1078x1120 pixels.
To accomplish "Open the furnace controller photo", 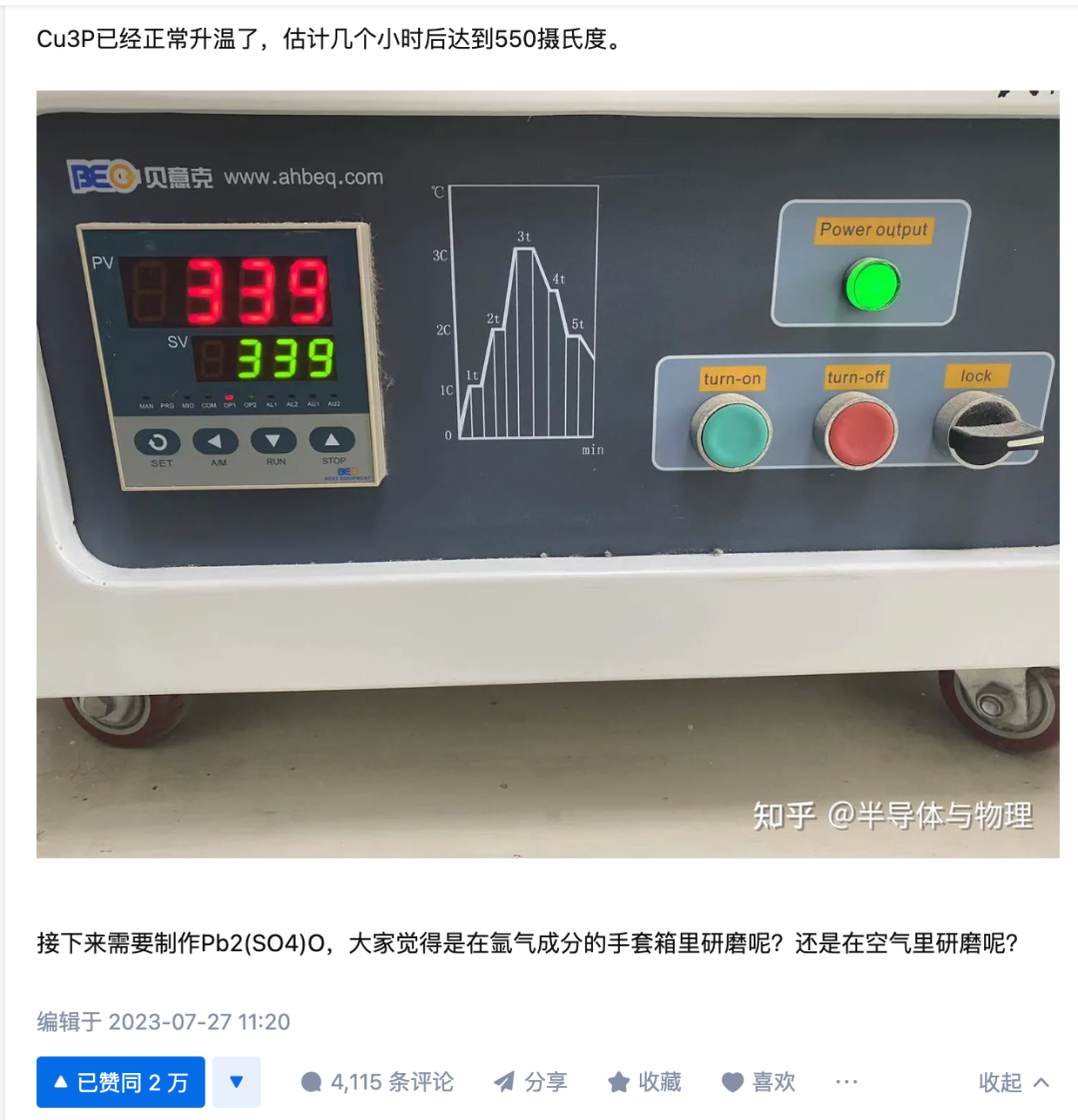I will click(x=547, y=474).
